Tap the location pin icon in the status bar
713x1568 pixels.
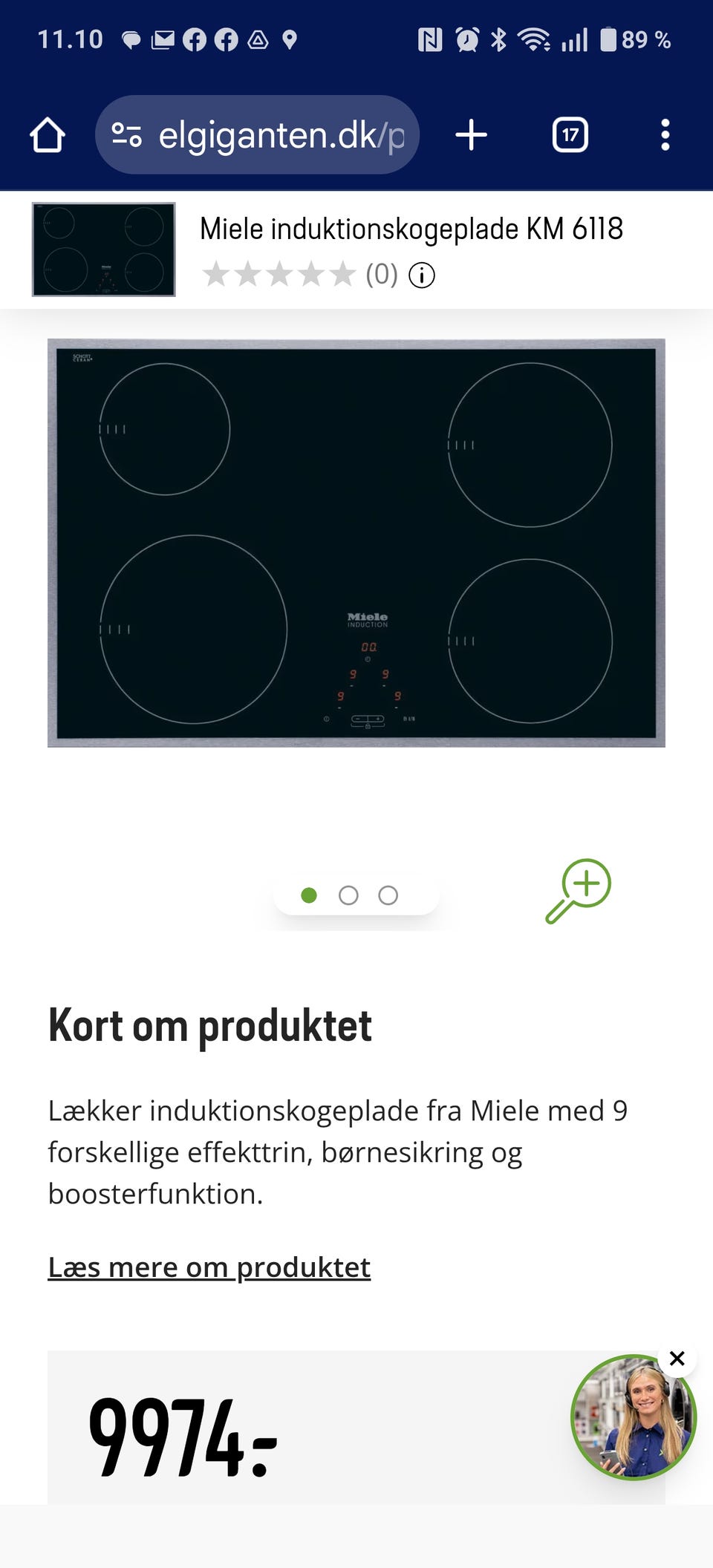[290, 39]
